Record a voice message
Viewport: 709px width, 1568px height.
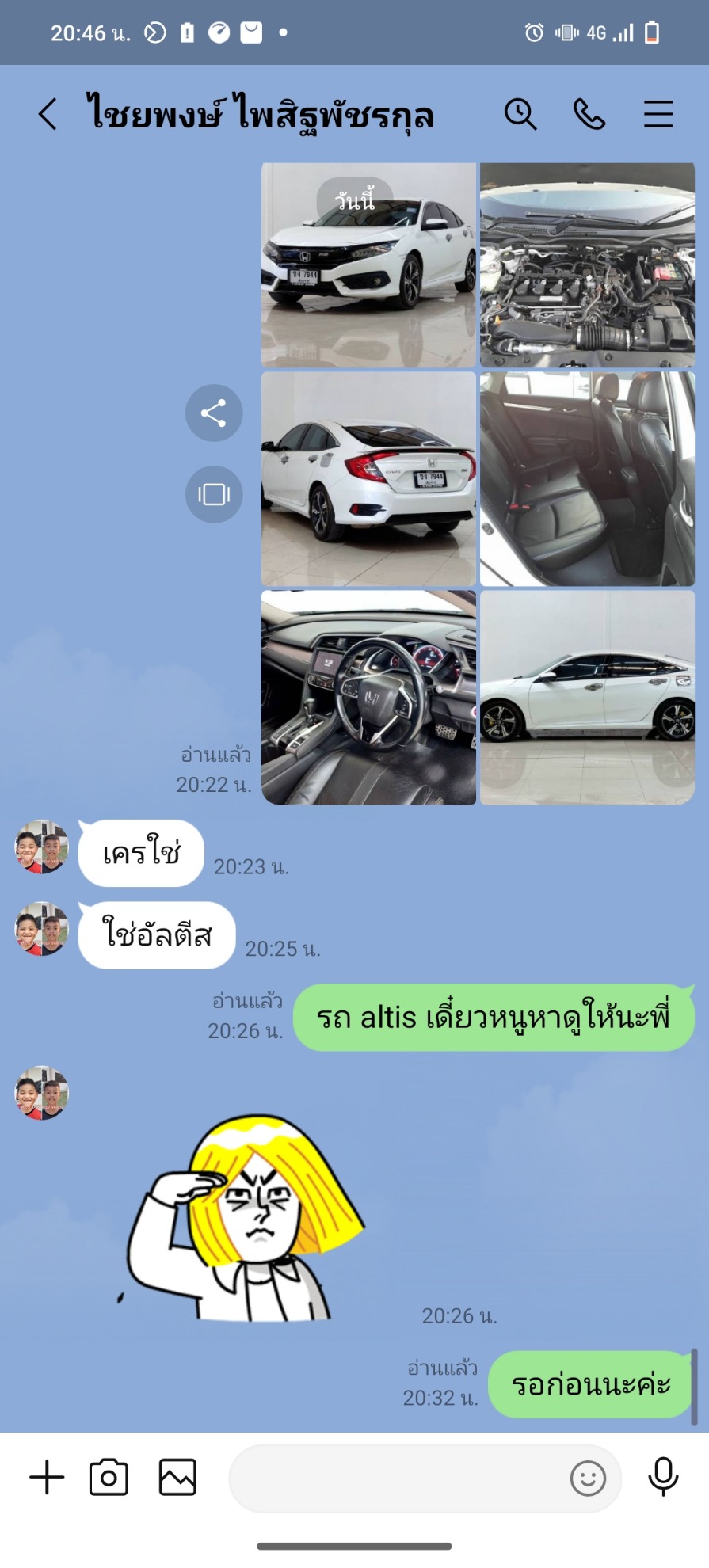662,1477
